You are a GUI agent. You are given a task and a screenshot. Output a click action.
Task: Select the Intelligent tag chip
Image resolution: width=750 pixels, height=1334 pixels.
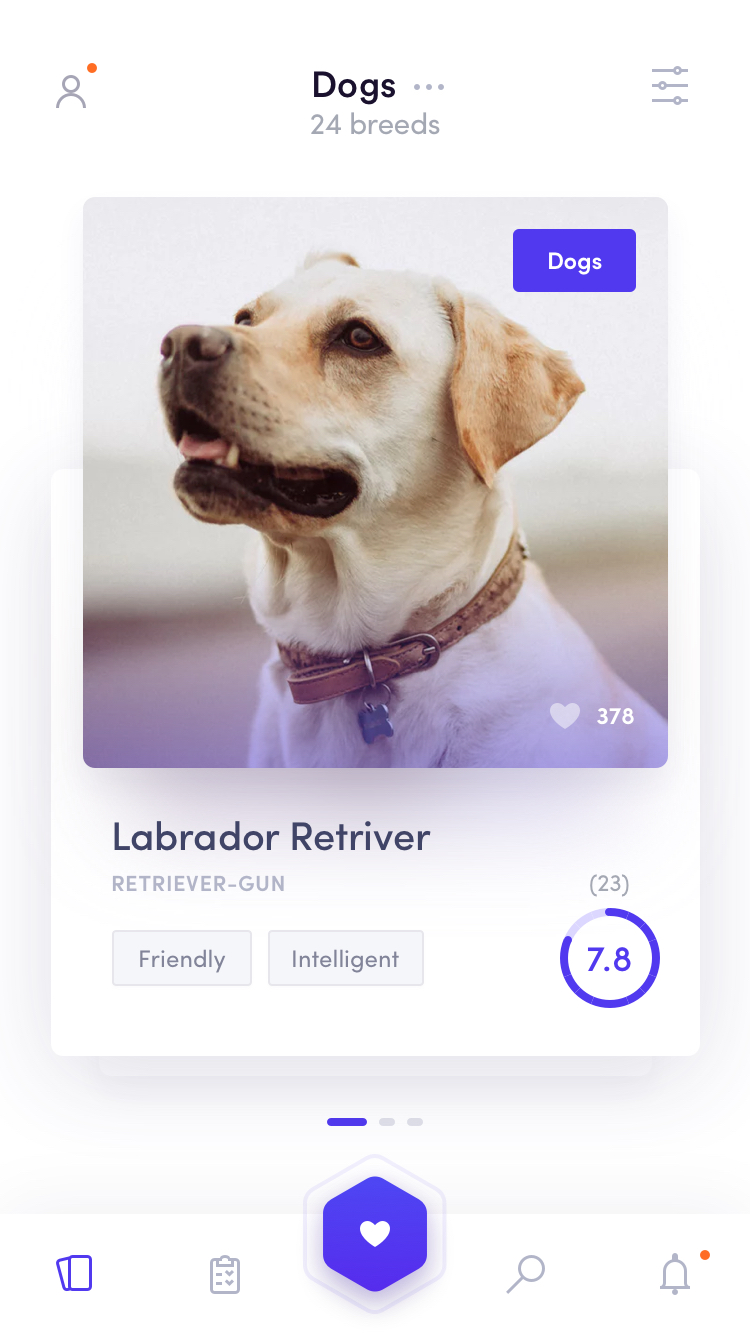345,958
